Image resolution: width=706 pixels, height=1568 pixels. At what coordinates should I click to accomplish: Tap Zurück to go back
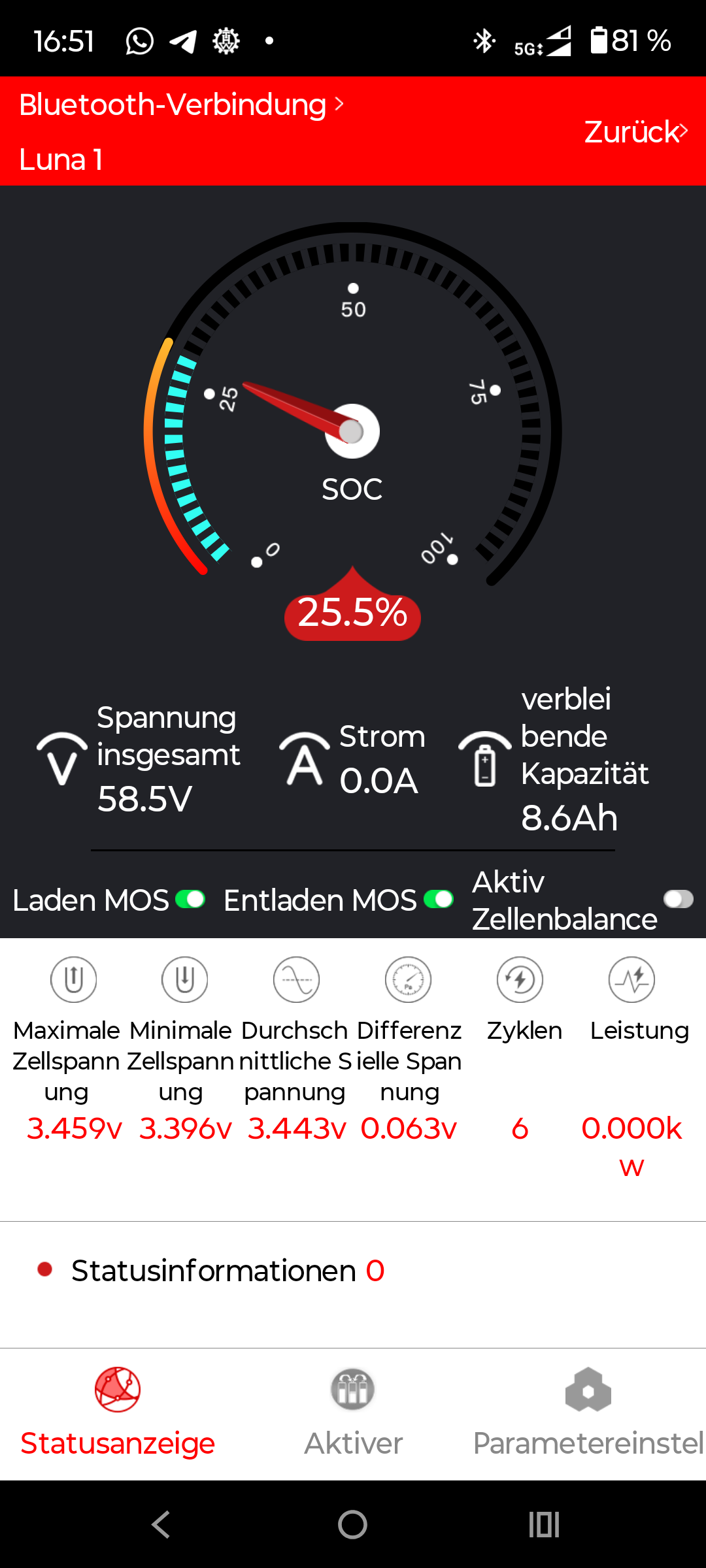pos(635,132)
